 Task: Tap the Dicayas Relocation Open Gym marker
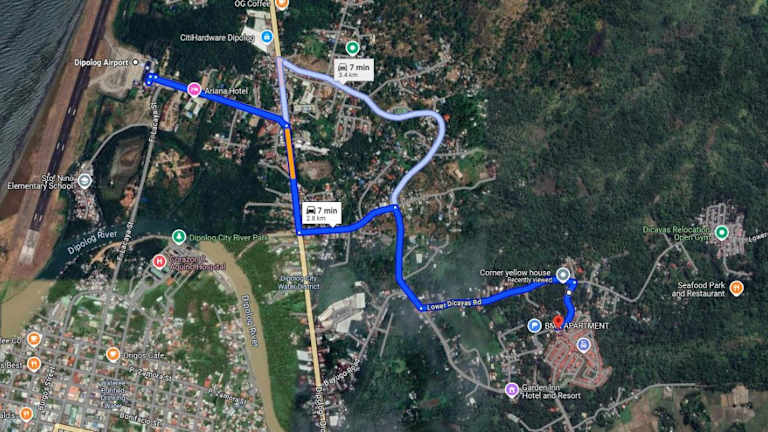click(x=722, y=232)
